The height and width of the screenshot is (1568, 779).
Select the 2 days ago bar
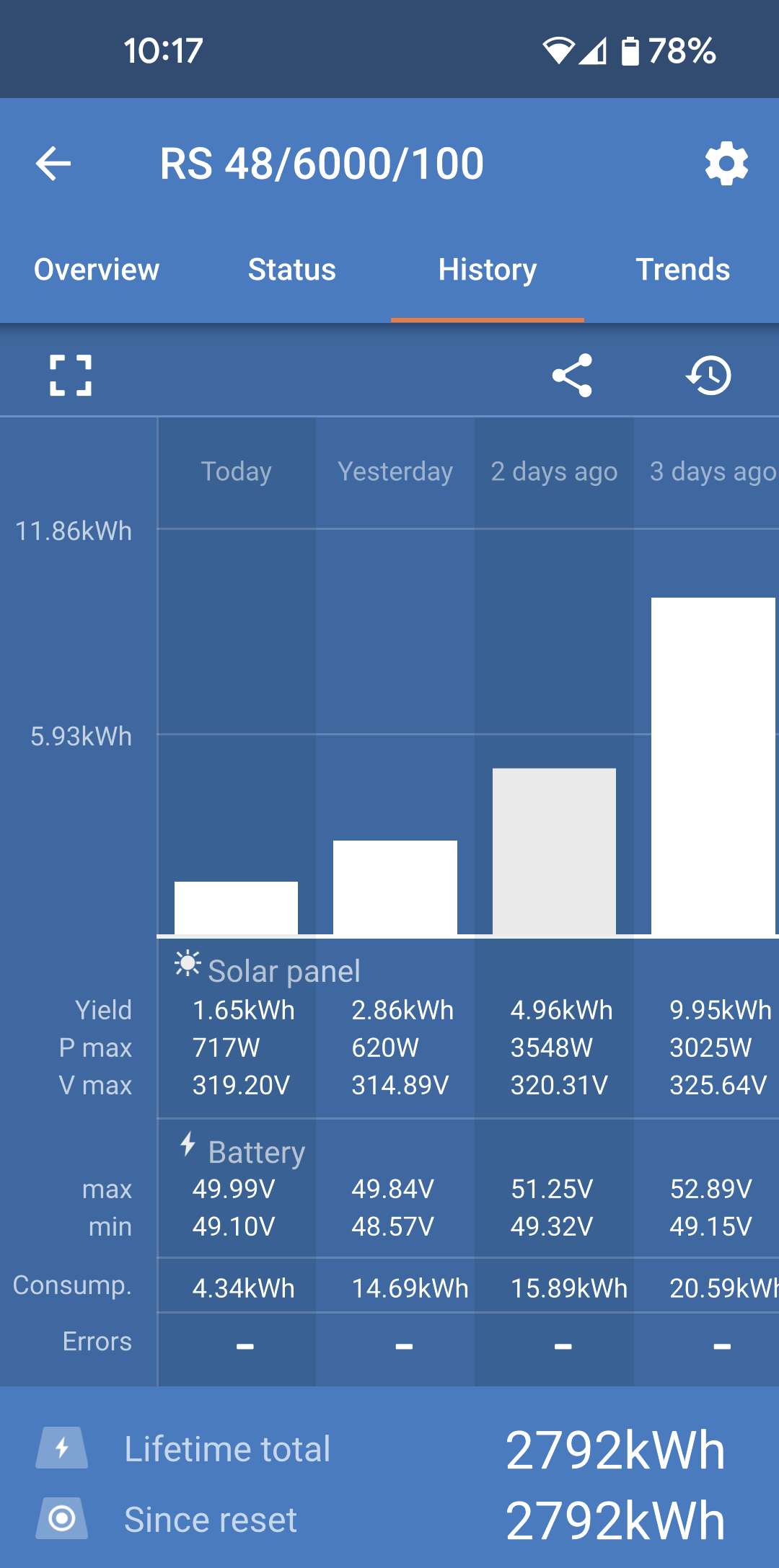pos(554,851)
